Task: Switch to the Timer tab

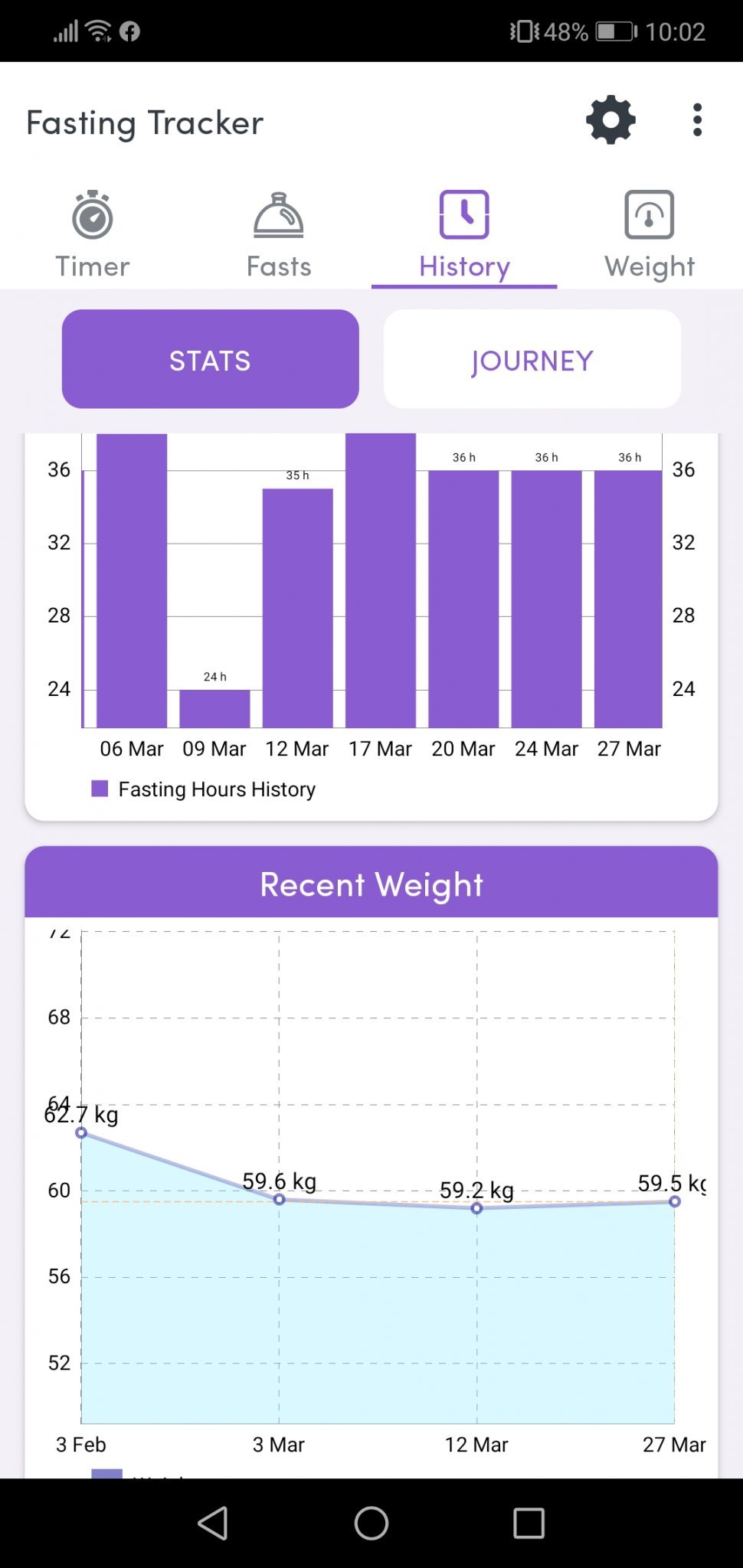Action: (93, 234)
